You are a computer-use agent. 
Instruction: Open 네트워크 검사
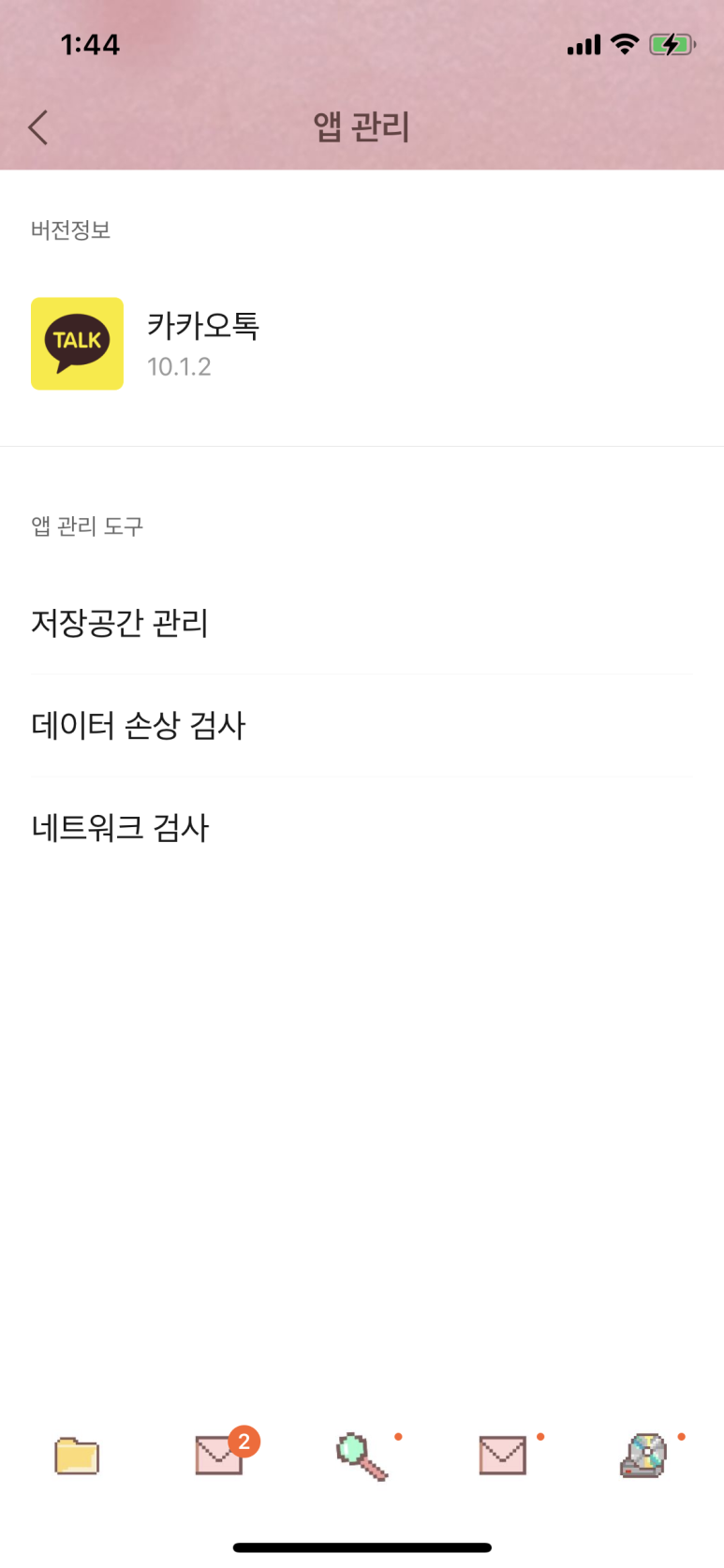point(362,827)
